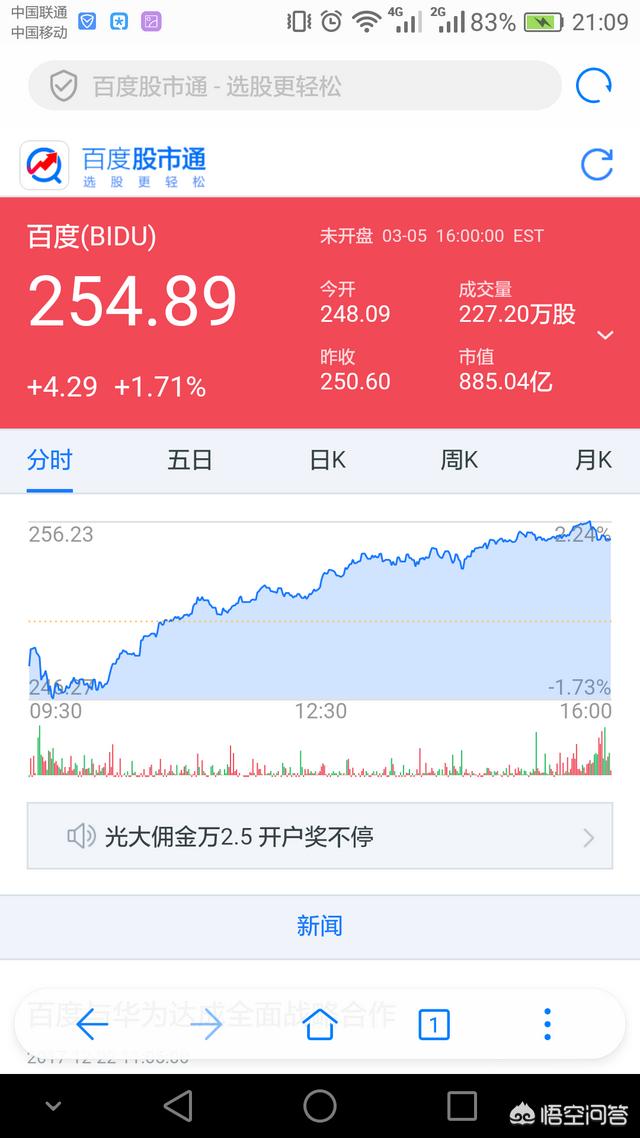The height and width of the screenshot is (1138, 640).
Task: Expand more stock details with the chevron
Action: [605, 335]
